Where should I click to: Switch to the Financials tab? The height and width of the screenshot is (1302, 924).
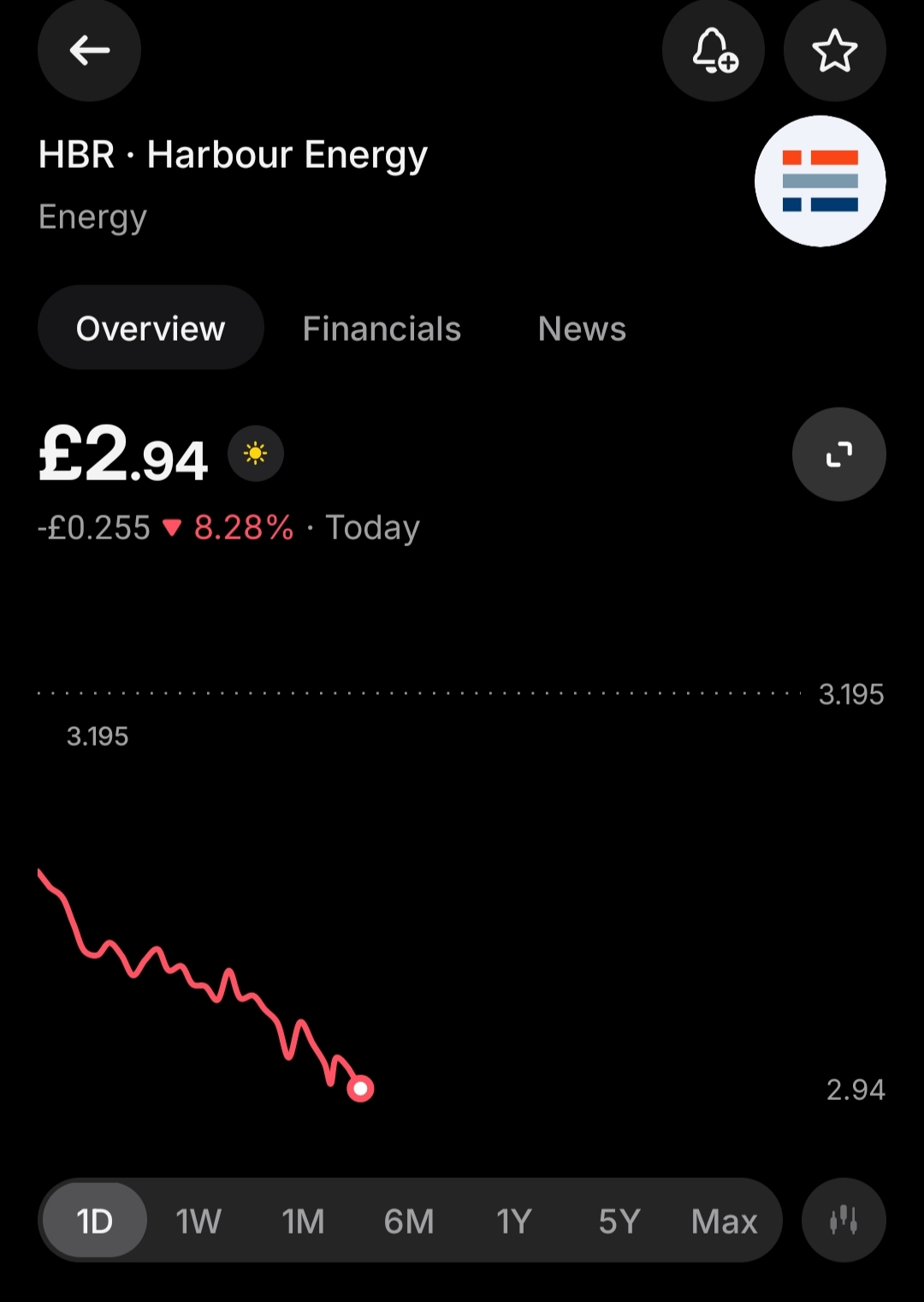pos(382,329)
